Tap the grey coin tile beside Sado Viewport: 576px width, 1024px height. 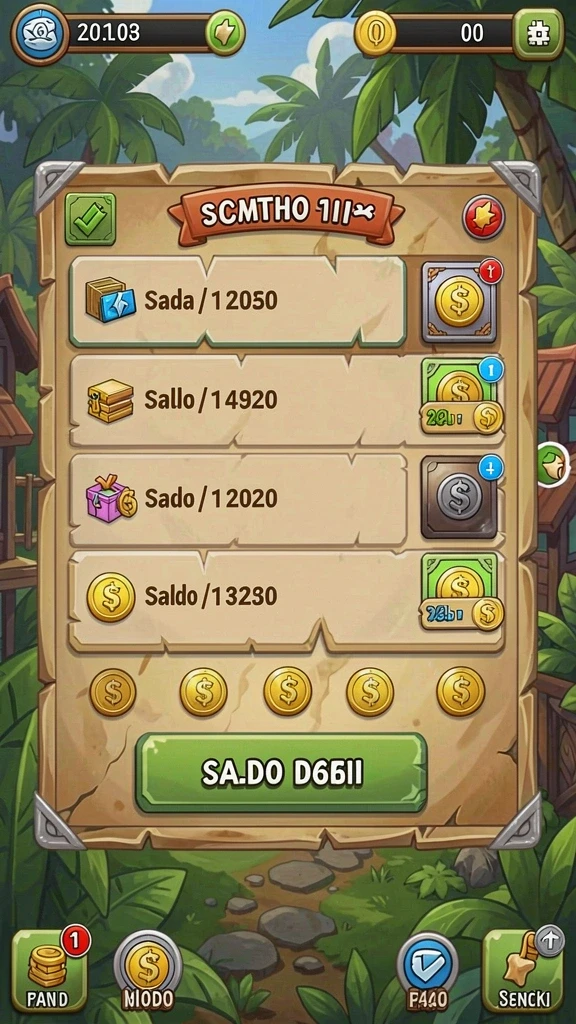coord(459,497)
